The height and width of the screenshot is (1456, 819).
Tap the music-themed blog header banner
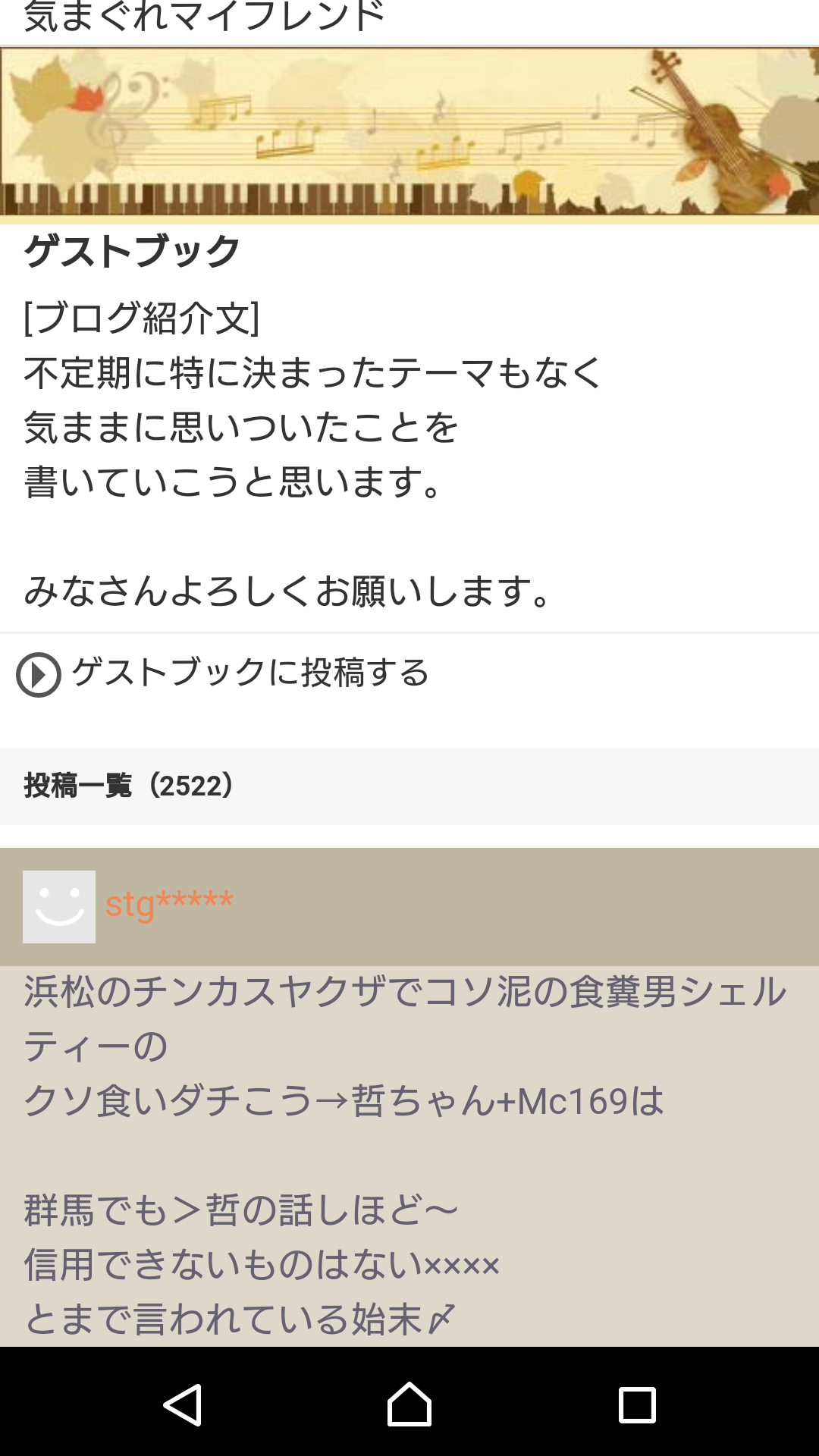(x=409, y=132)
